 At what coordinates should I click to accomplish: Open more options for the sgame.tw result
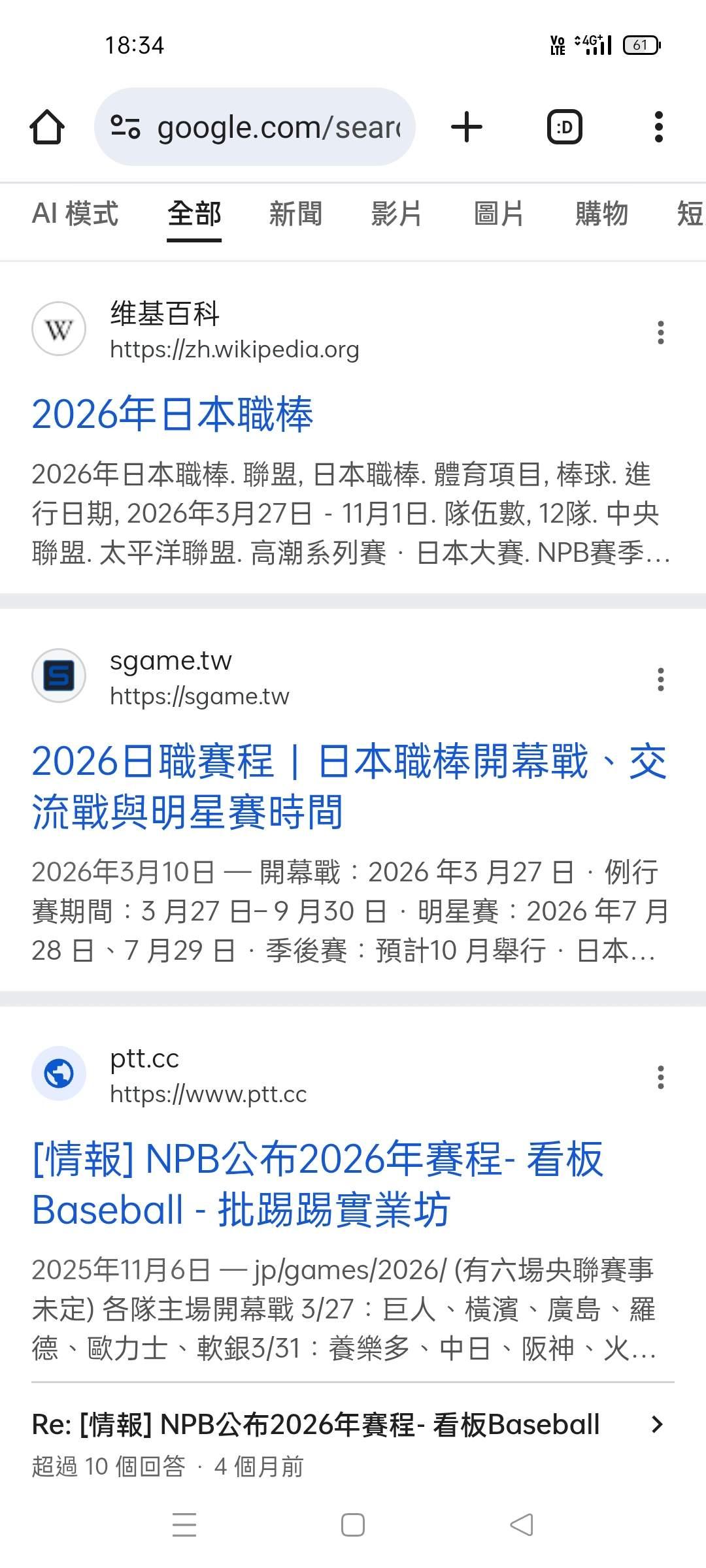pos(661,679)
